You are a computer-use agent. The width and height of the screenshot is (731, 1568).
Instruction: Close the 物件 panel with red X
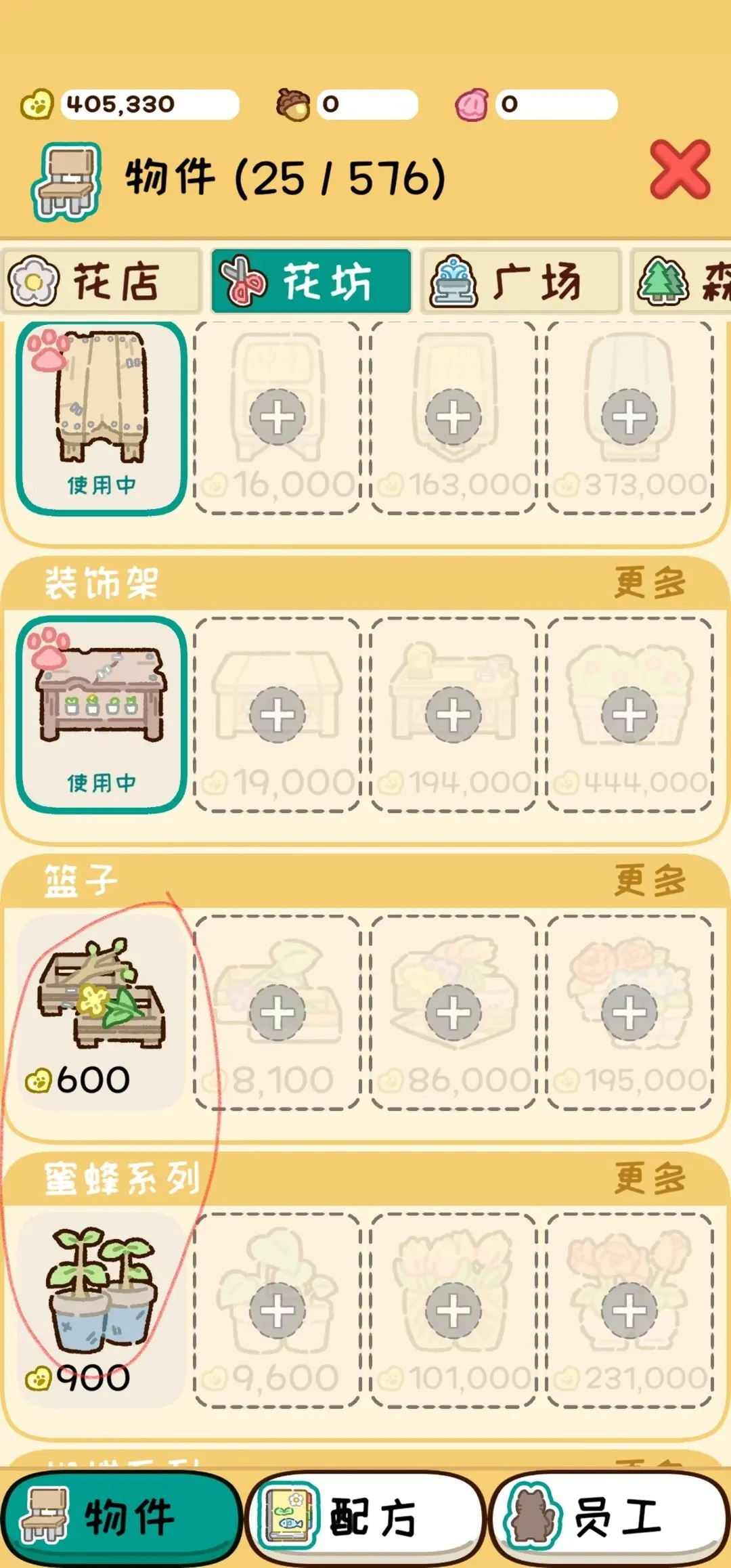680,170
